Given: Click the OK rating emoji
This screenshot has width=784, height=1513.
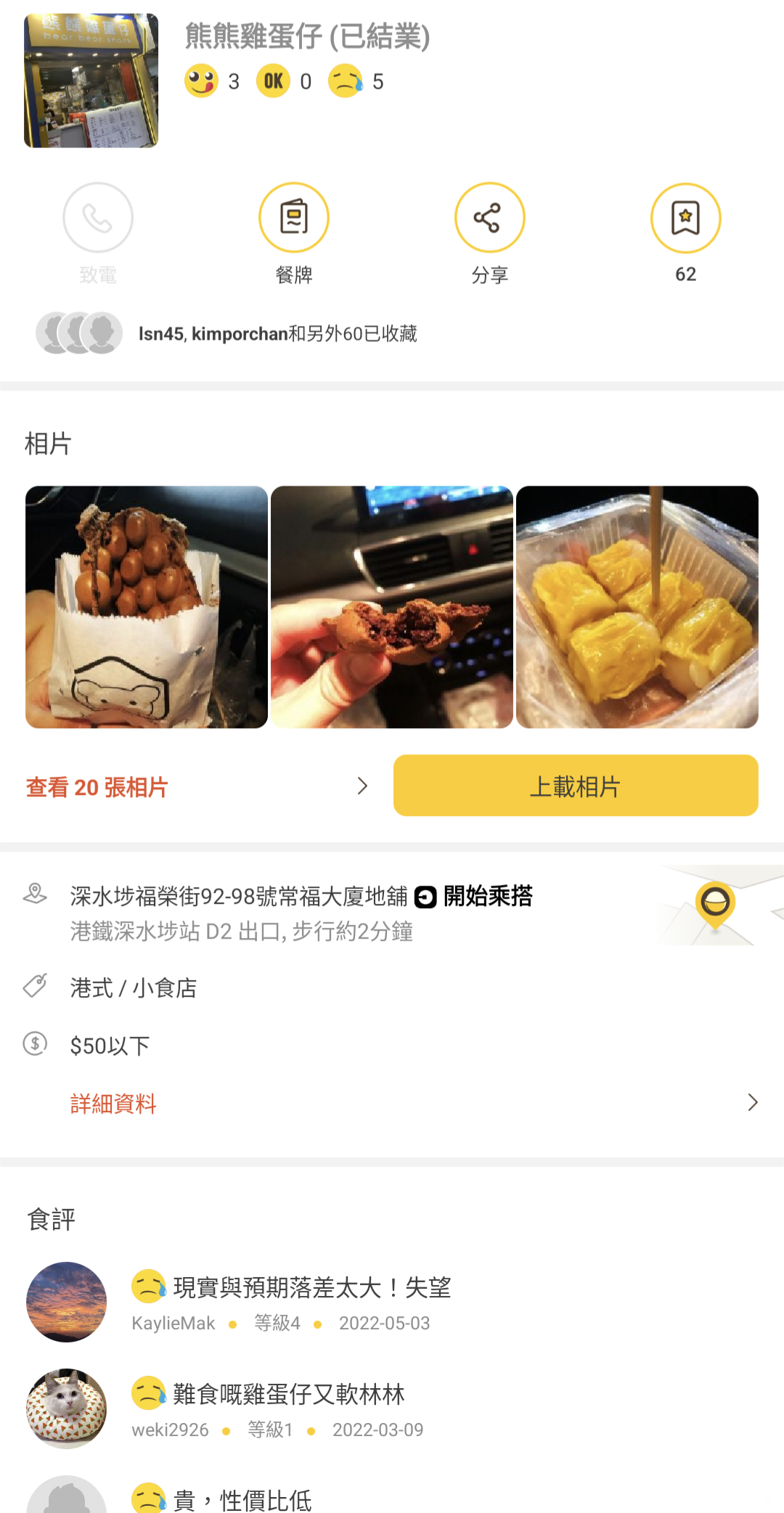Looking at the screenshot, I should pyautogui.click(x=272, y=81).
